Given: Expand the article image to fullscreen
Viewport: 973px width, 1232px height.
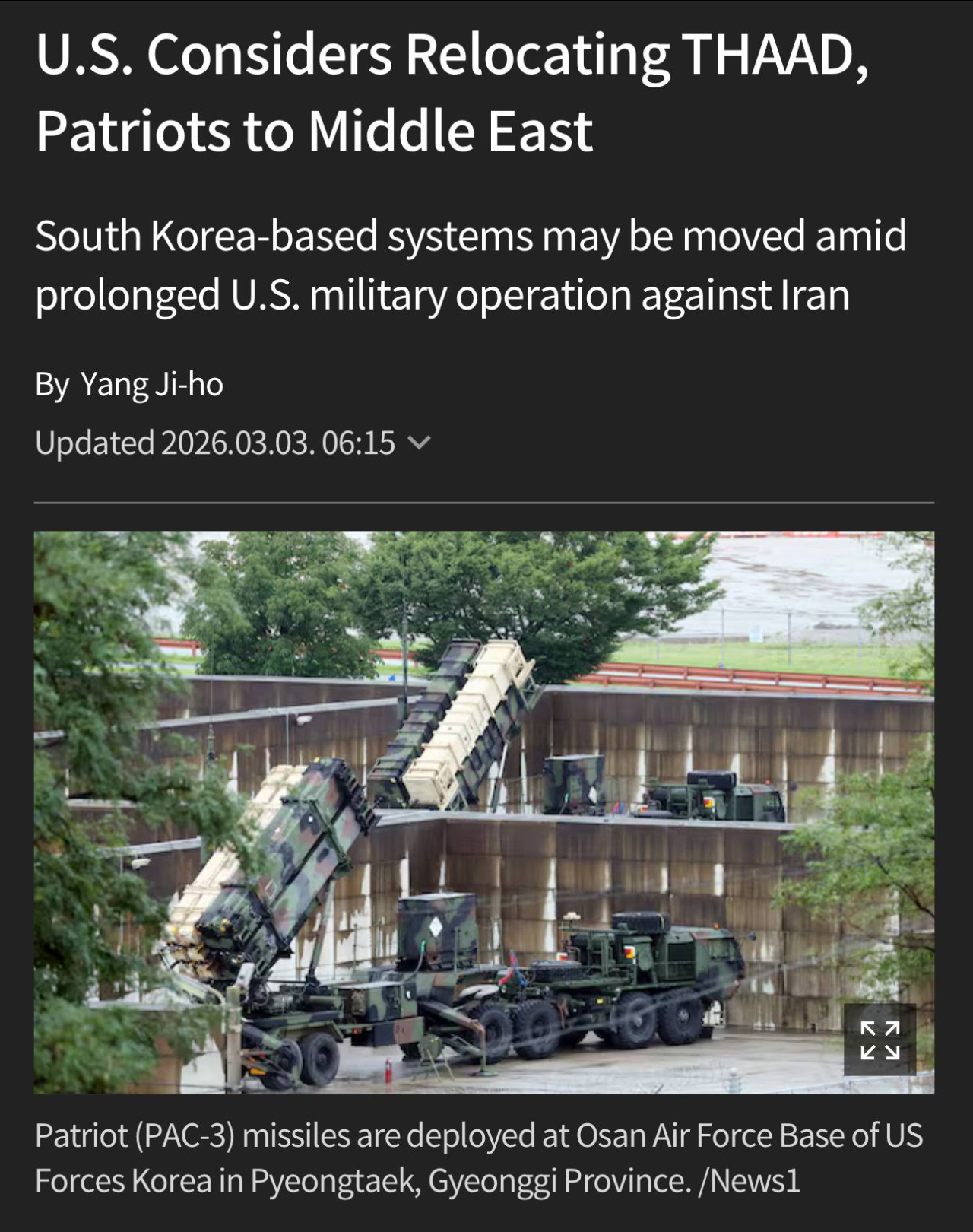Looking at the screenshot, I should (x=880, y=1040).
